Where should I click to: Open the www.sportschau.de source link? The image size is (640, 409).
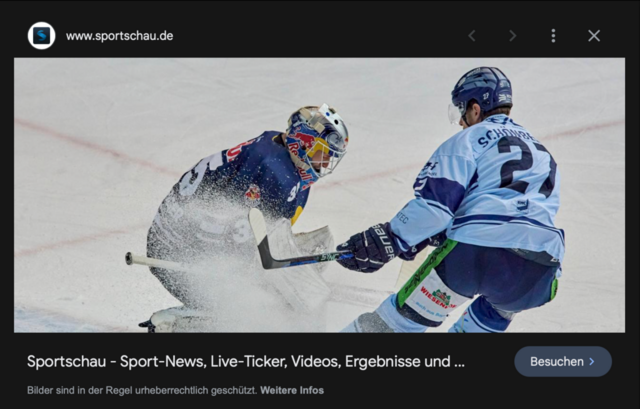(x=119, y=36)
